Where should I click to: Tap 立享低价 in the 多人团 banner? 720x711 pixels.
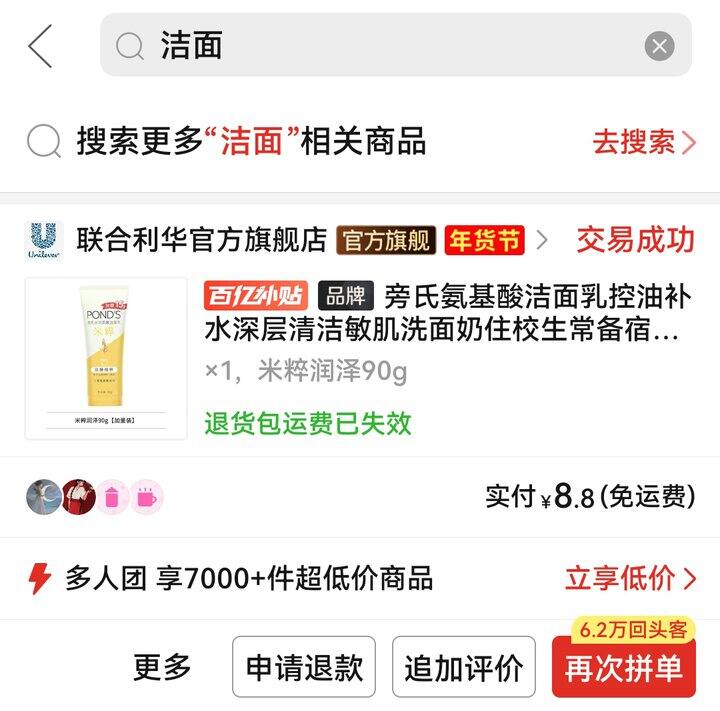pos(630,578)
